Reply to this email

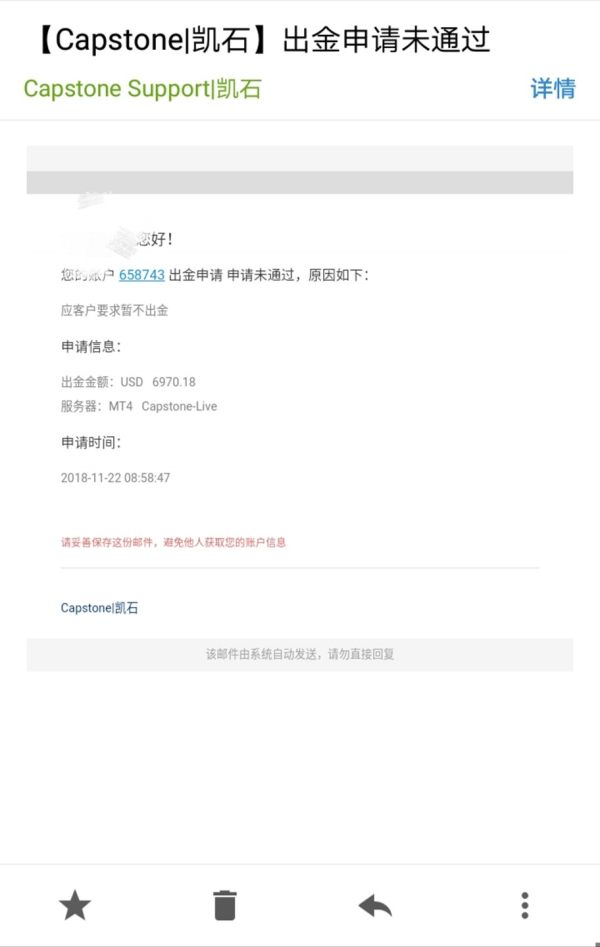point(375,906)
